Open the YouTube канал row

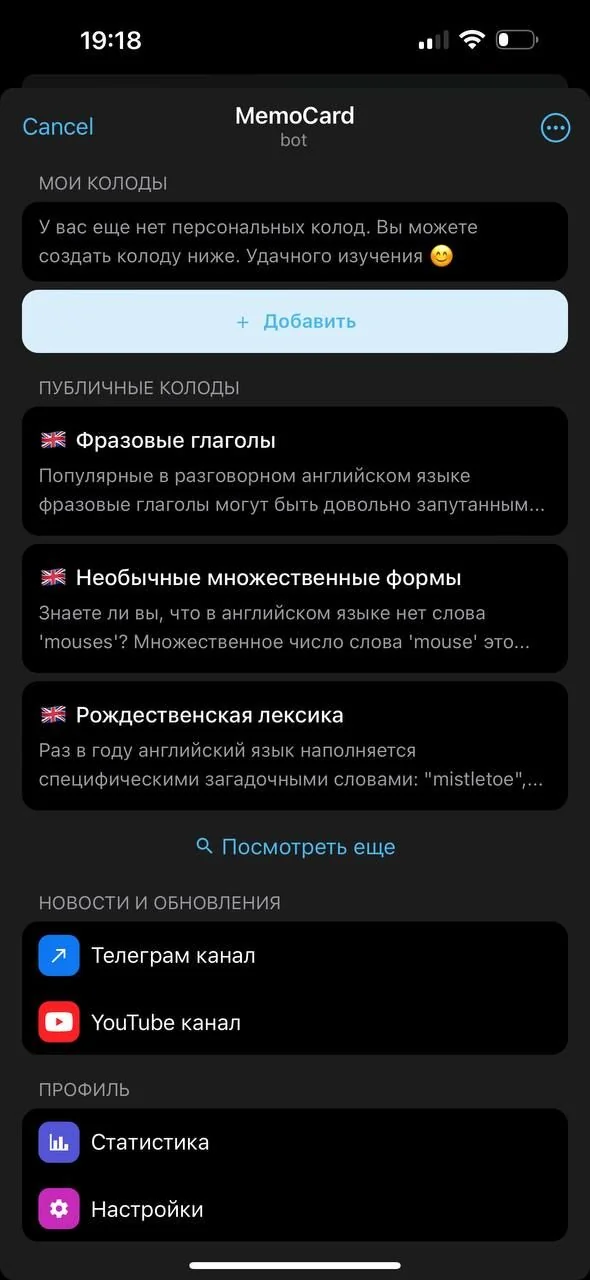pos(295,1022)
